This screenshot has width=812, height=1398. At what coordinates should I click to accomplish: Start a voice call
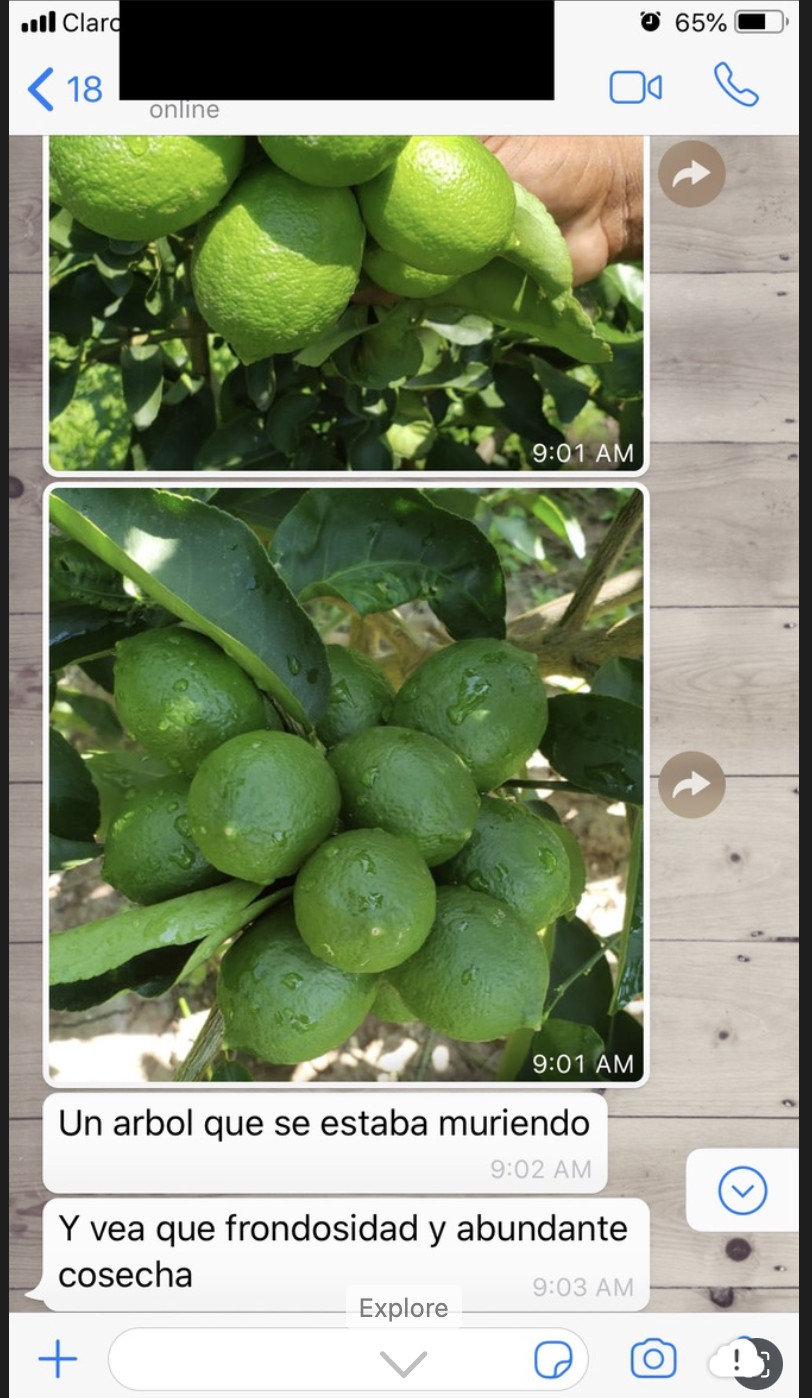(x=736, y=86)
